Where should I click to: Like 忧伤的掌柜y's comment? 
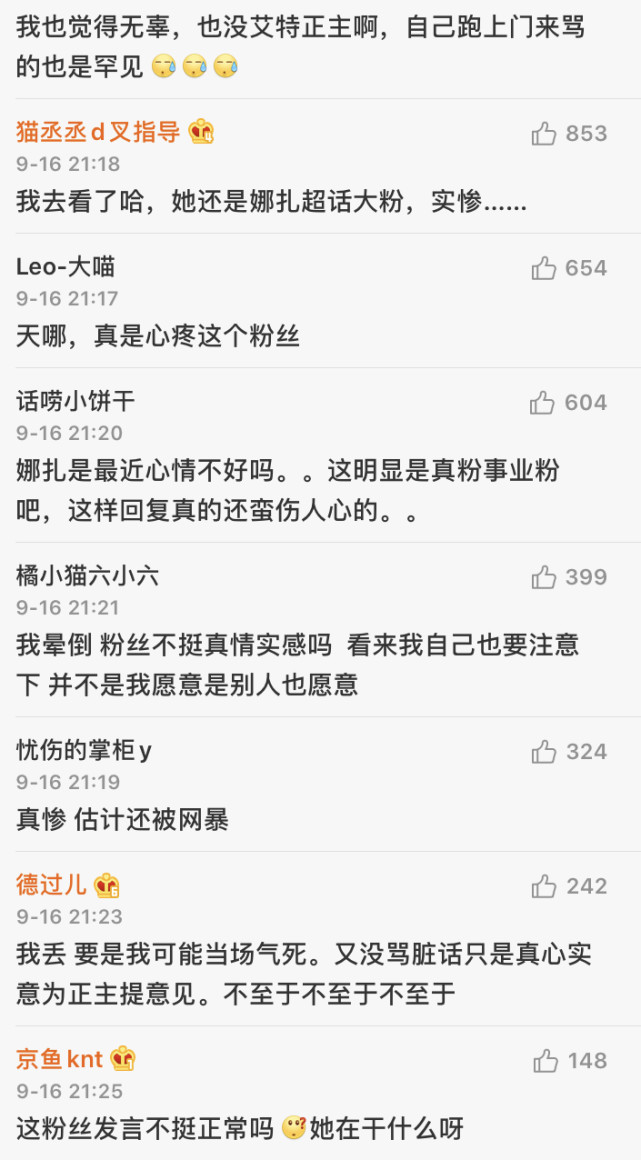(544, 751)
